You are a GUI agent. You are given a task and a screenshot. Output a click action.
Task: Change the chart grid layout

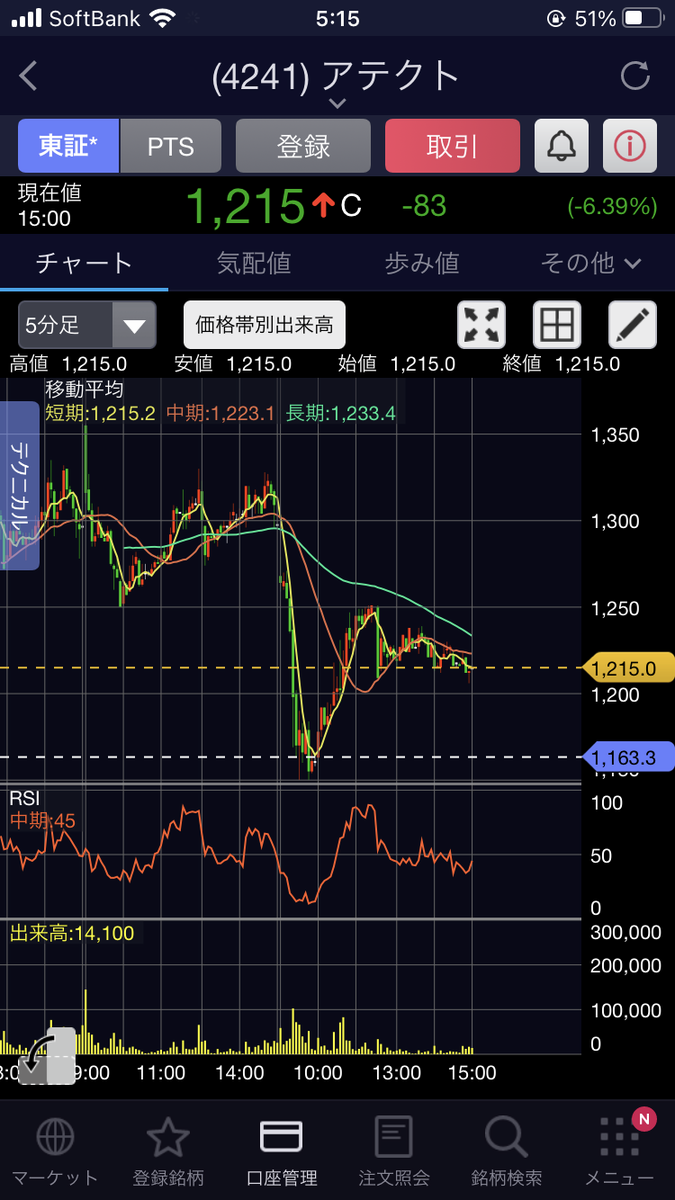click(x=557, y=325)
